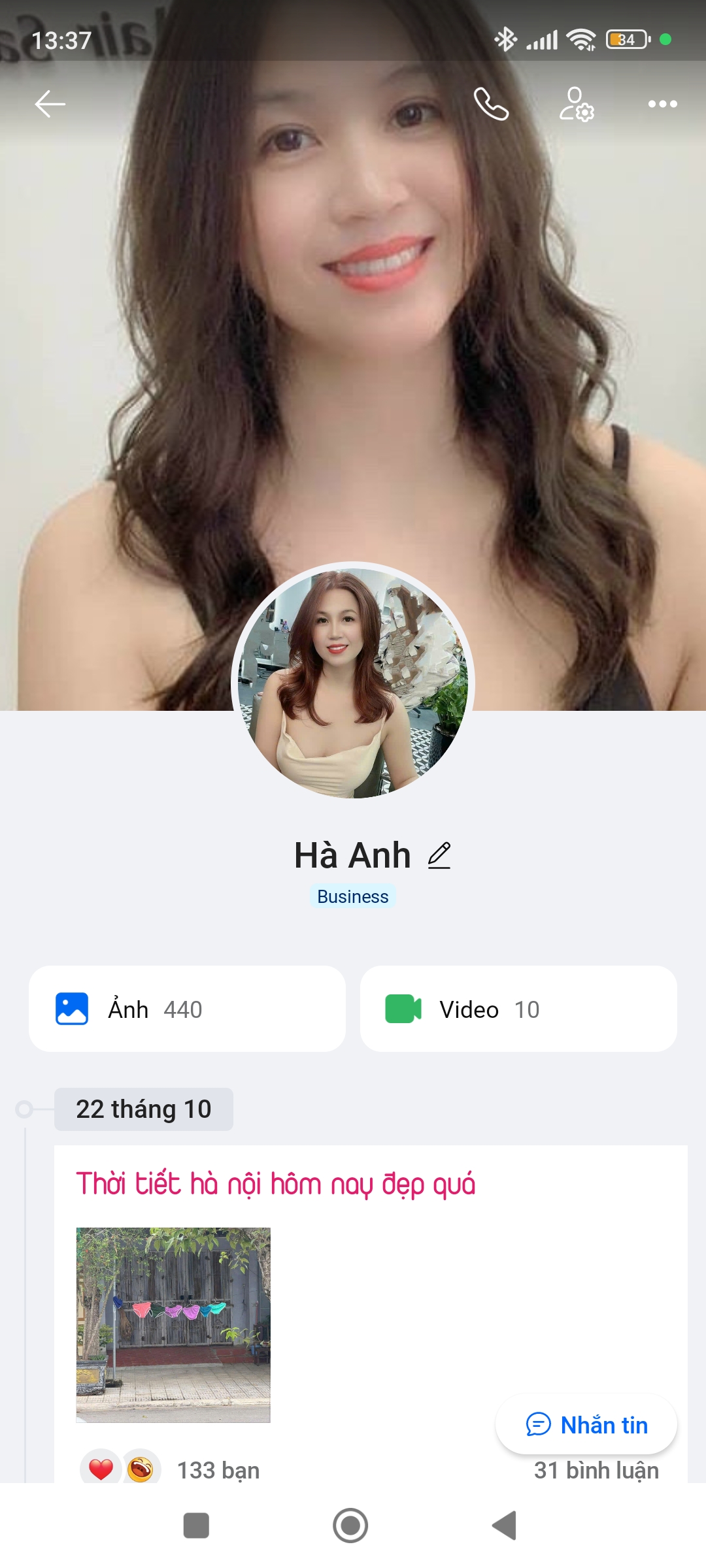The image size is (706, 1568).
Task: Open the photo in the 22 tháng 10 post
Action: (173, 1324)
